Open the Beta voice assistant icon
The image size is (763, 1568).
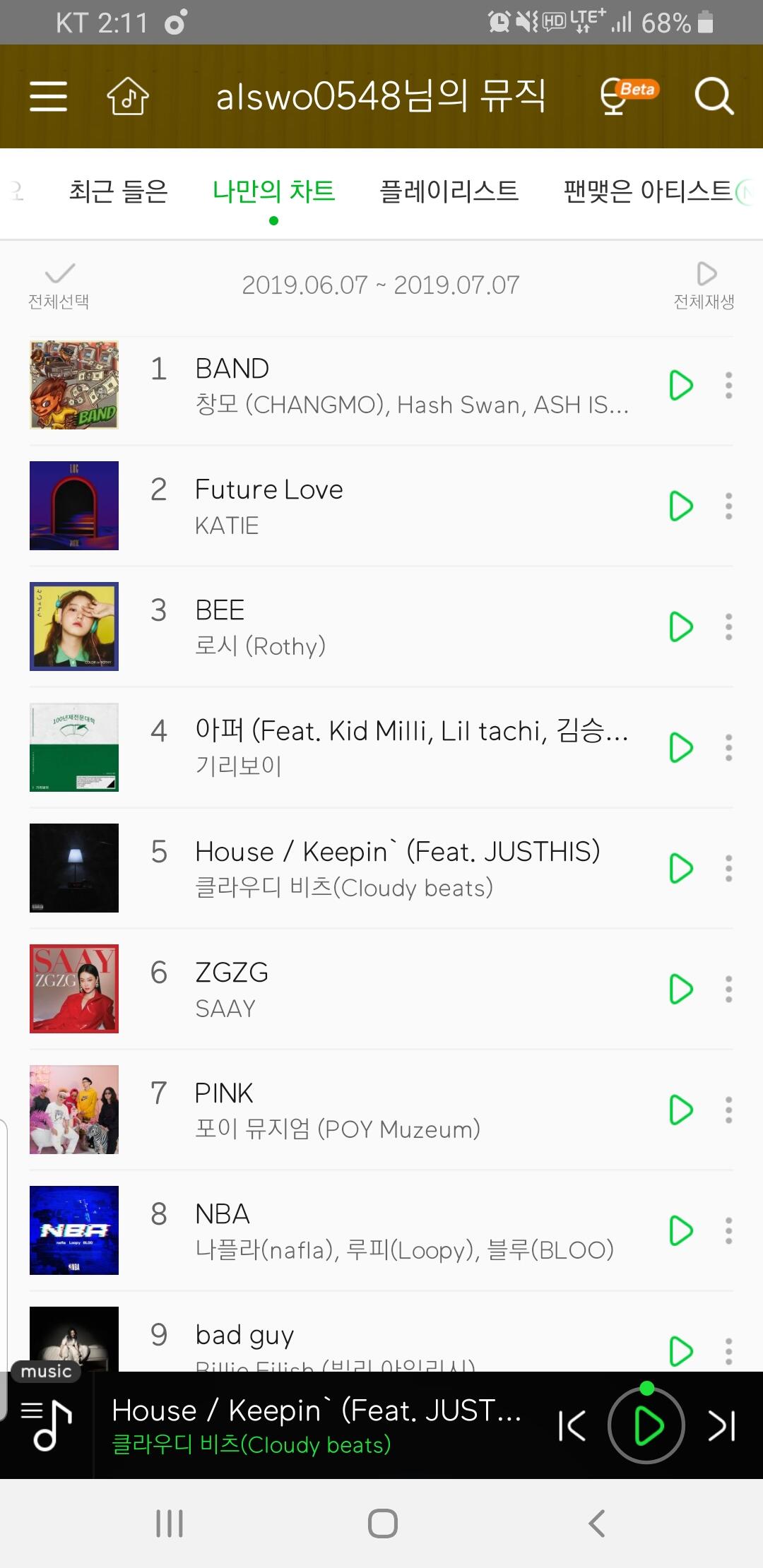pos(627,97)
